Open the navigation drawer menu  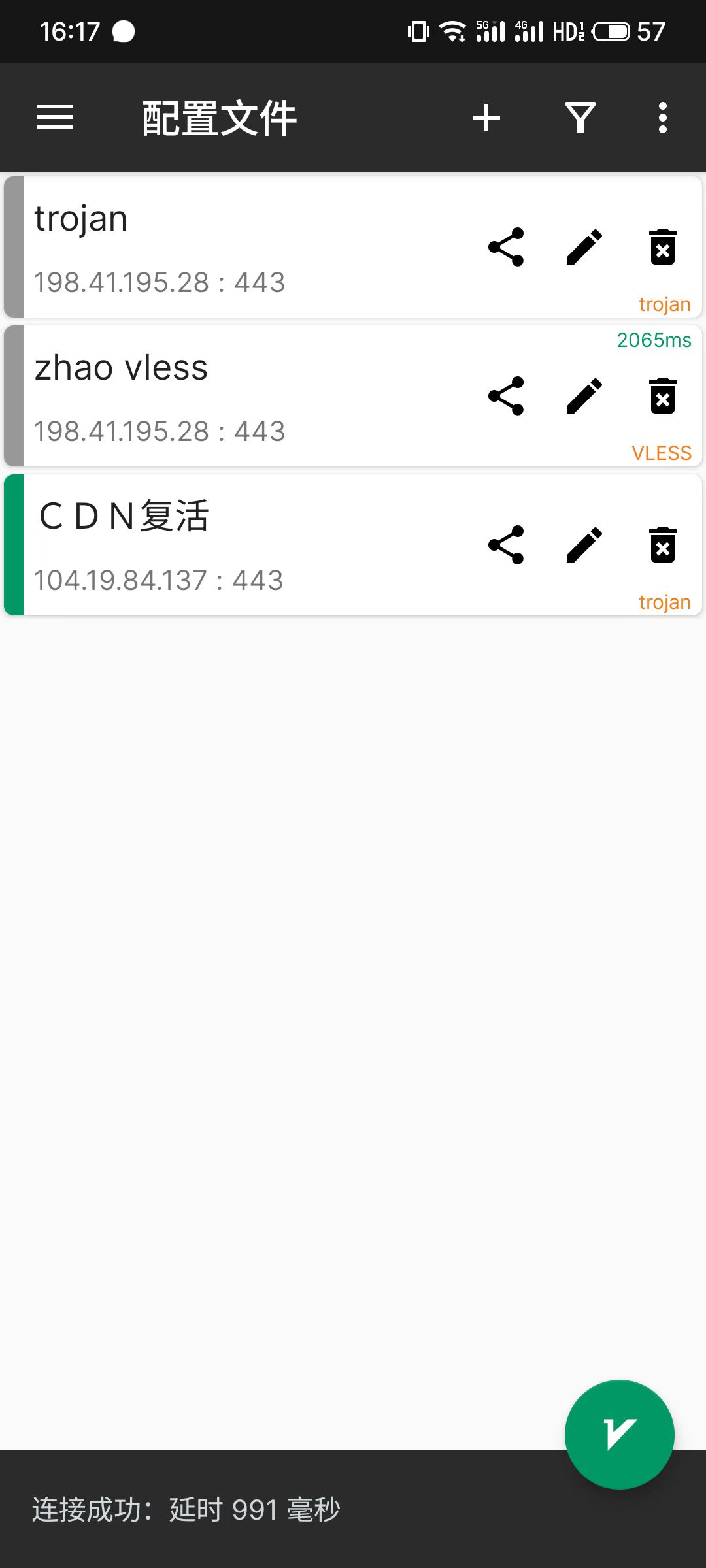click(55, 118)
